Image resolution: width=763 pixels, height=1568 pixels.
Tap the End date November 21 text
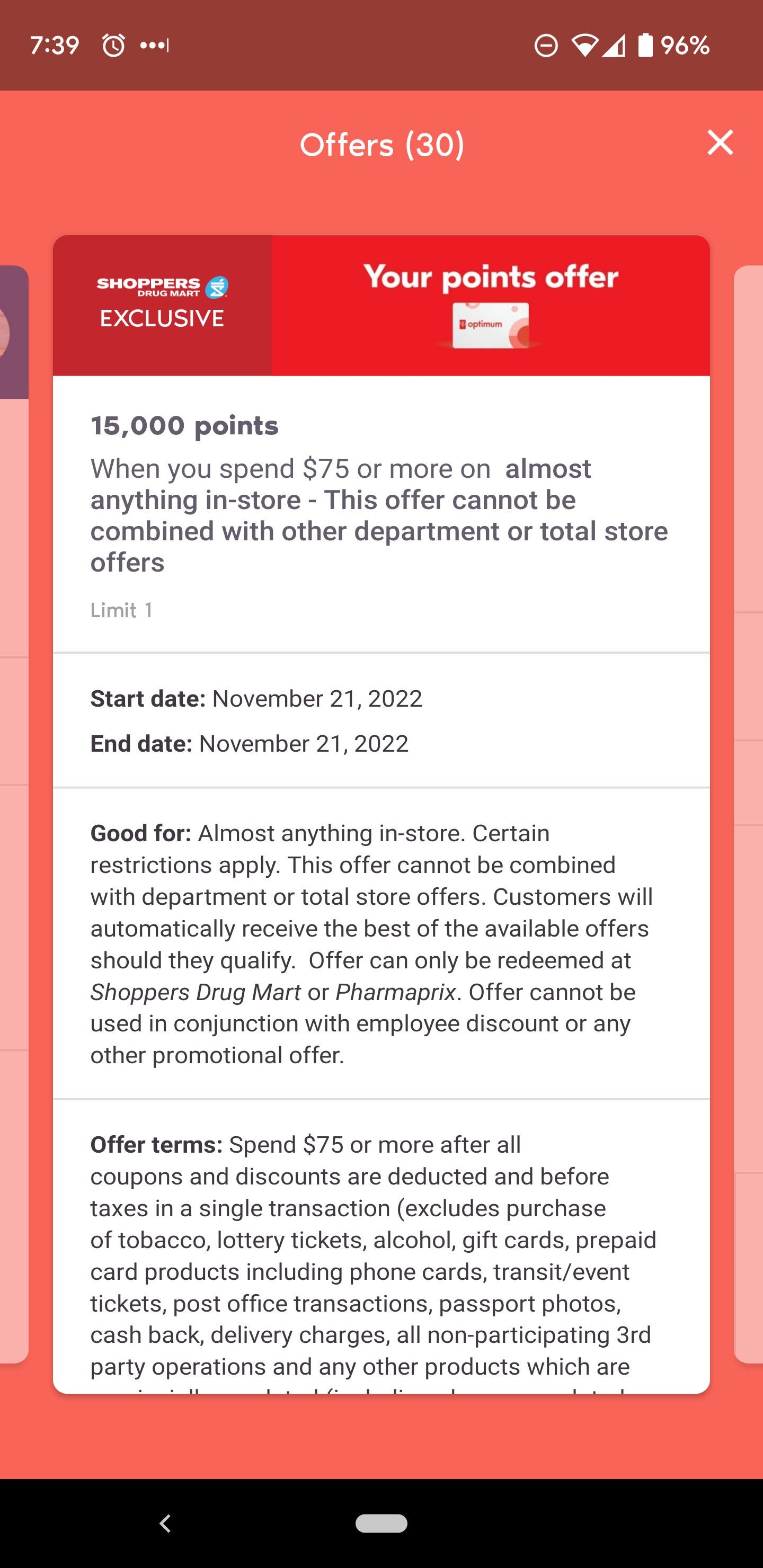[x=250, y=744]
